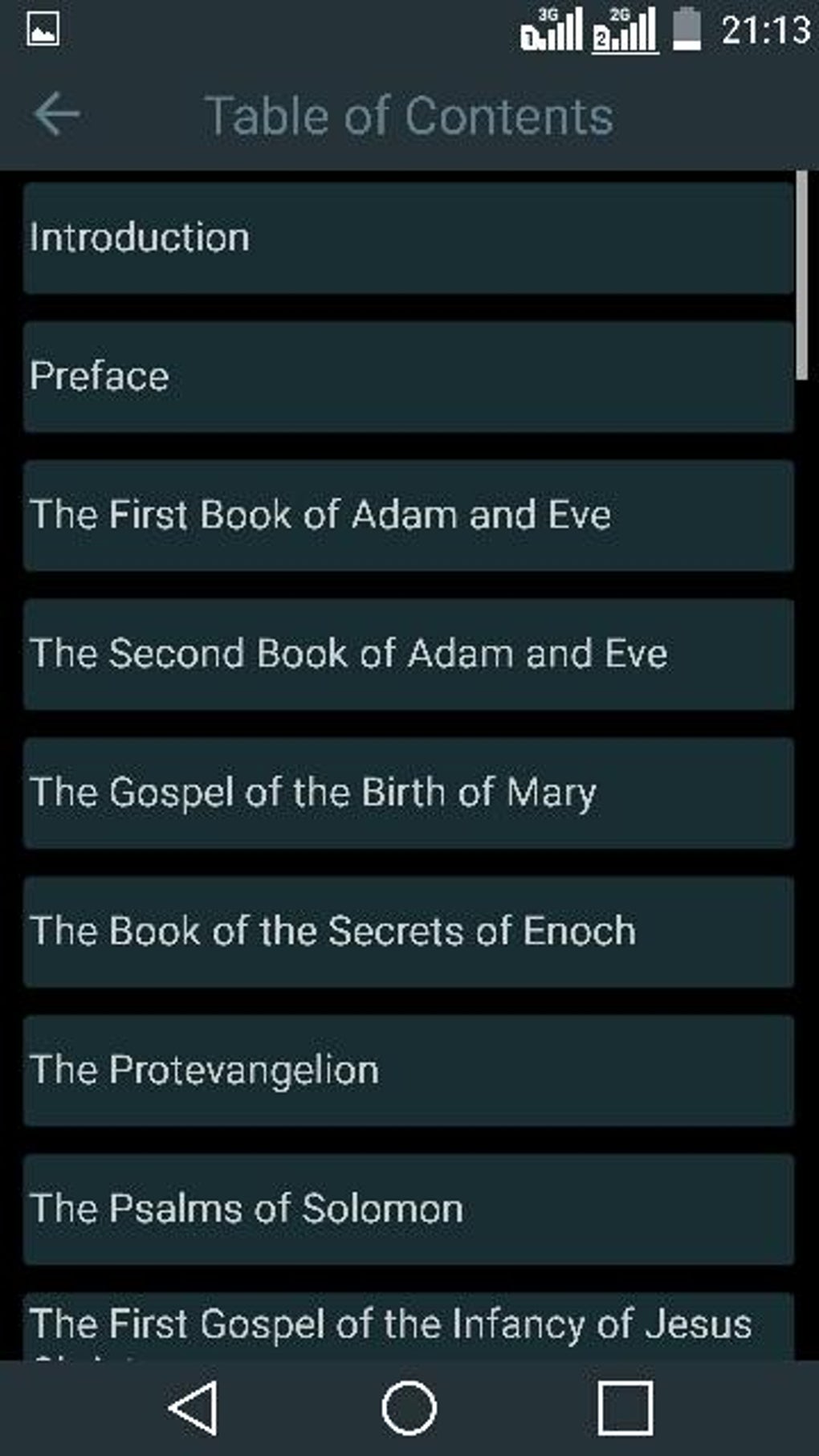Open recent apps with the square button
The image size is (819, 1456).
625,1408
